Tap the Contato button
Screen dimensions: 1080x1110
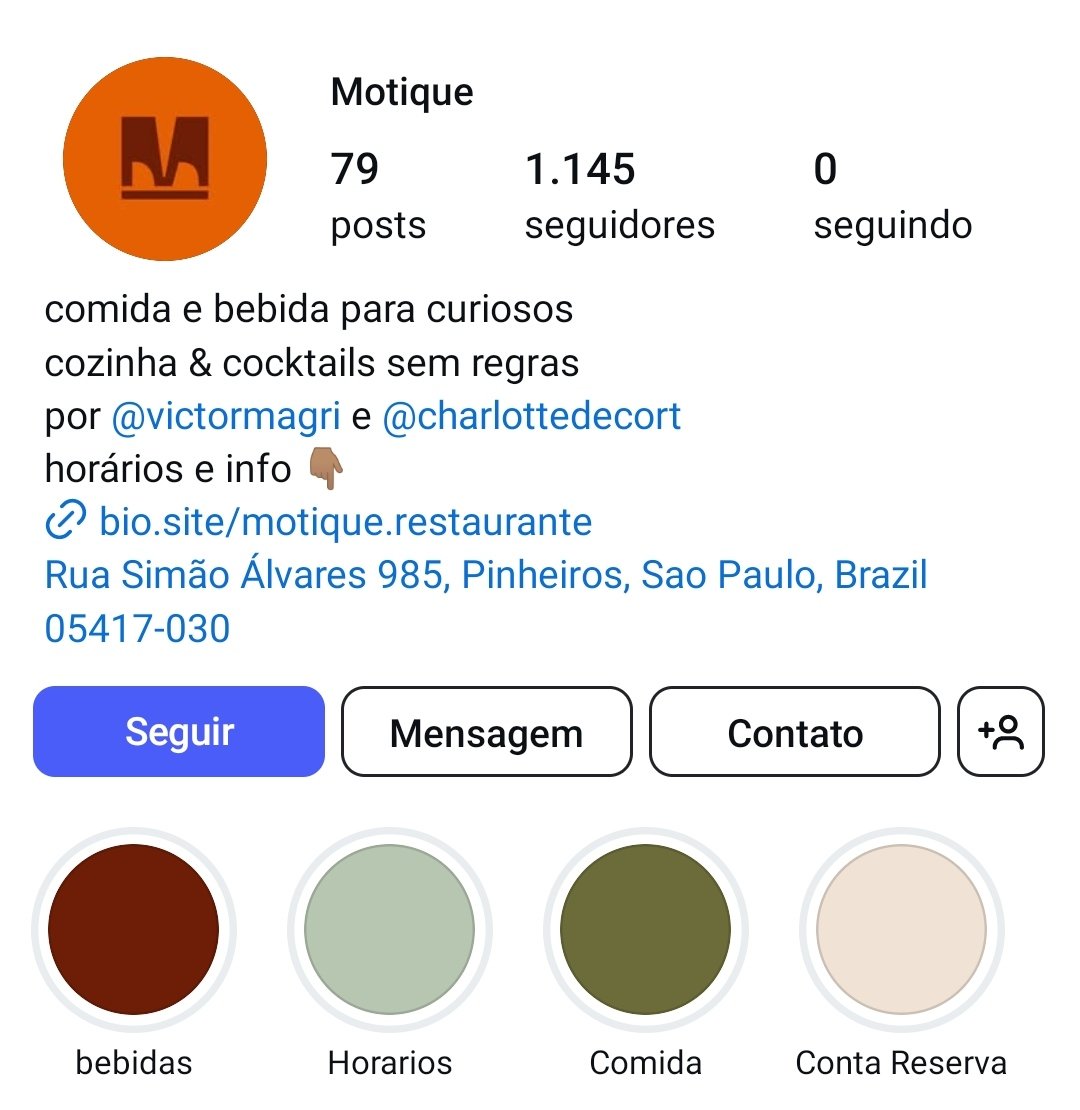tap(795, 732)
